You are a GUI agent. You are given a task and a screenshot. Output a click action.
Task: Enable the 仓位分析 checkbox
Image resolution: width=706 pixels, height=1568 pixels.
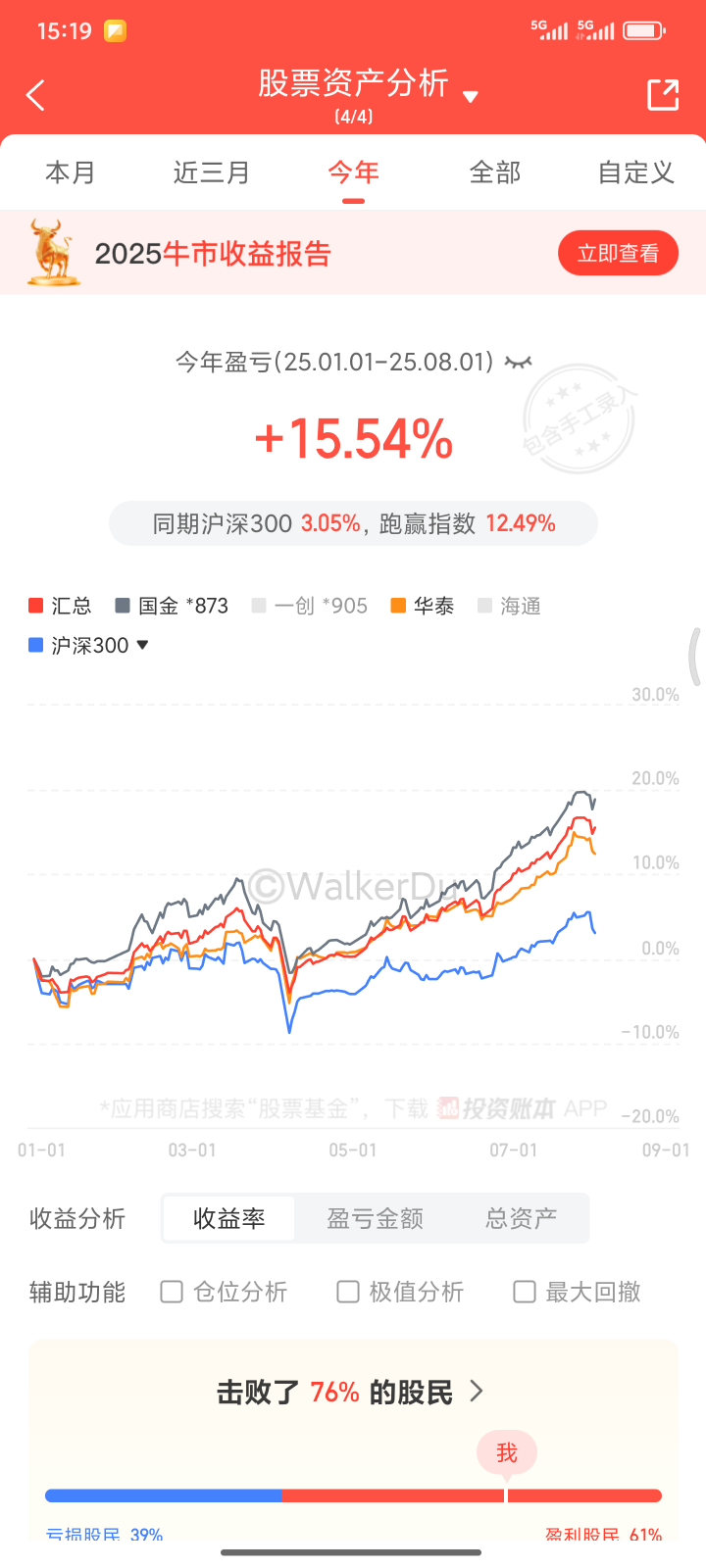[x=225, y=1292]
